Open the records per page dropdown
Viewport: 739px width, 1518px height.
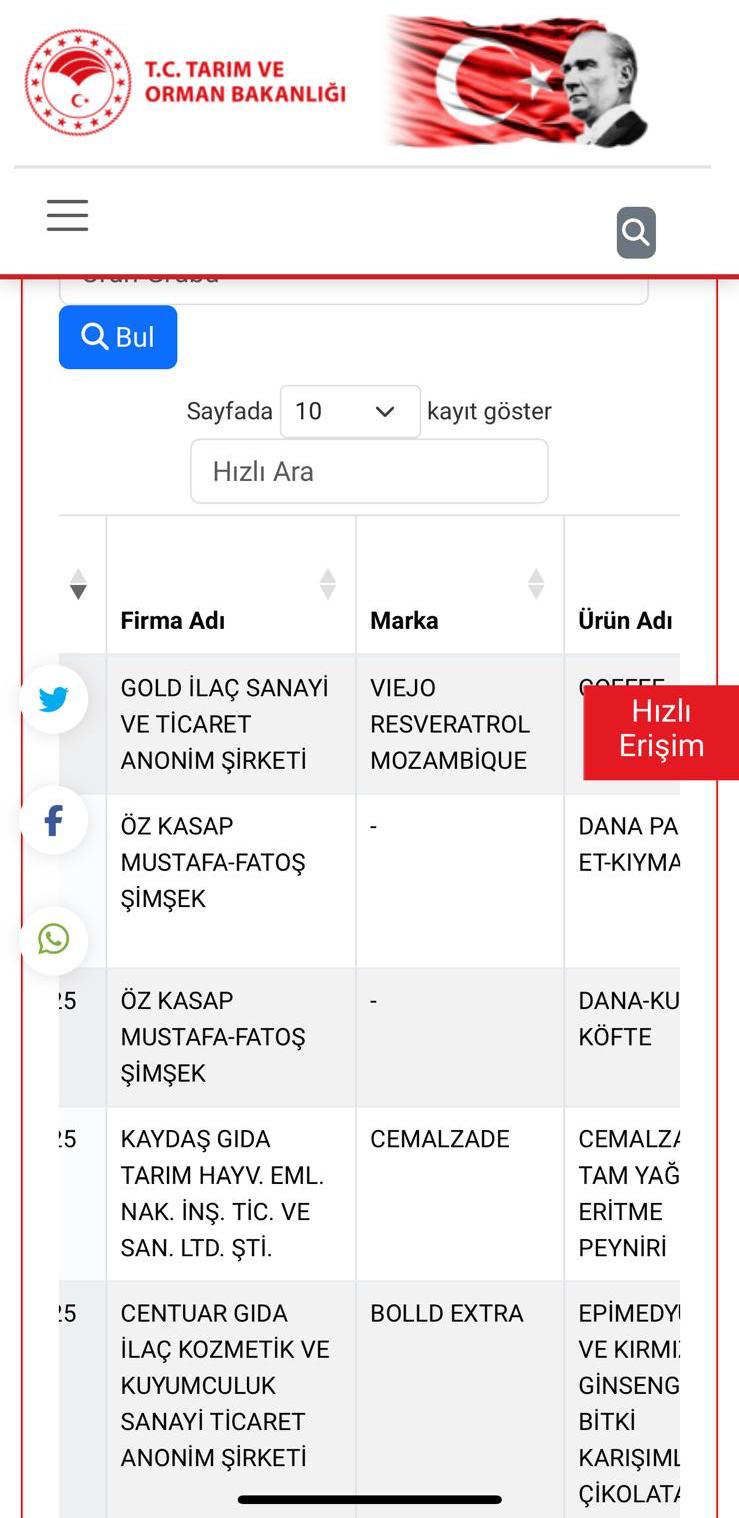[350, 411]
